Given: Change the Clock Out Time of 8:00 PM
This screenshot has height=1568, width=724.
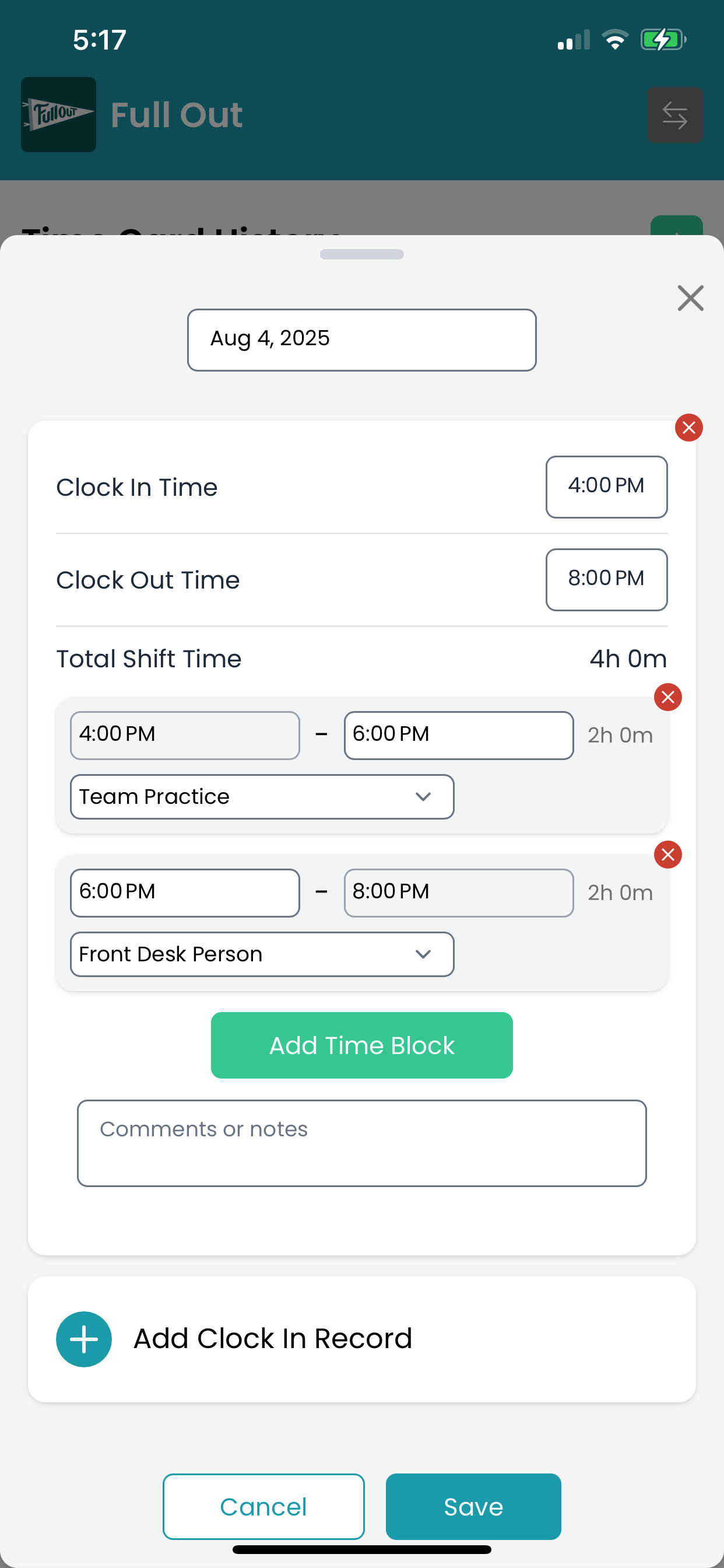Looking at the screenshot, I should pos(606,579).
